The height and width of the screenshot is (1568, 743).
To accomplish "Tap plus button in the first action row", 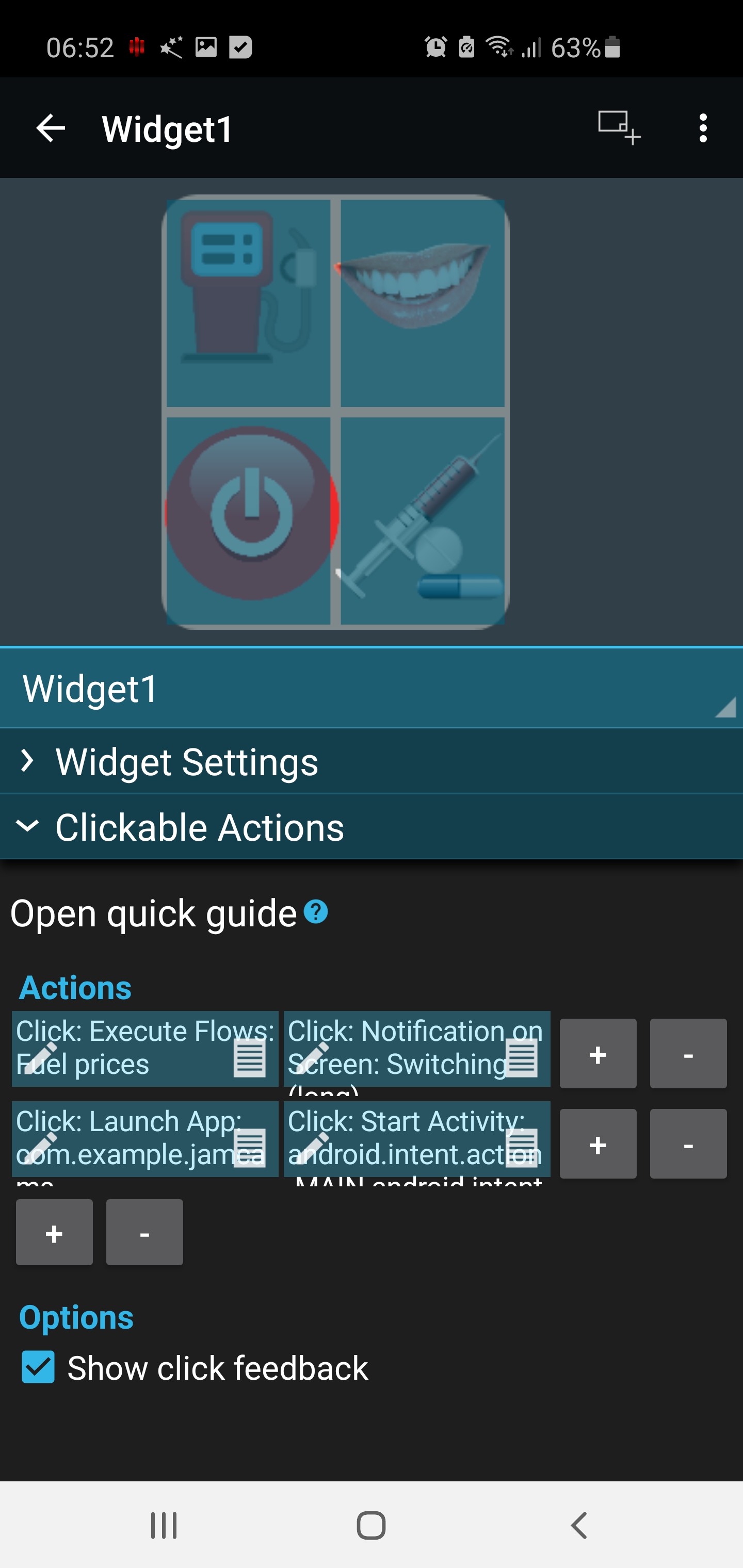I will pos(597,1054).
